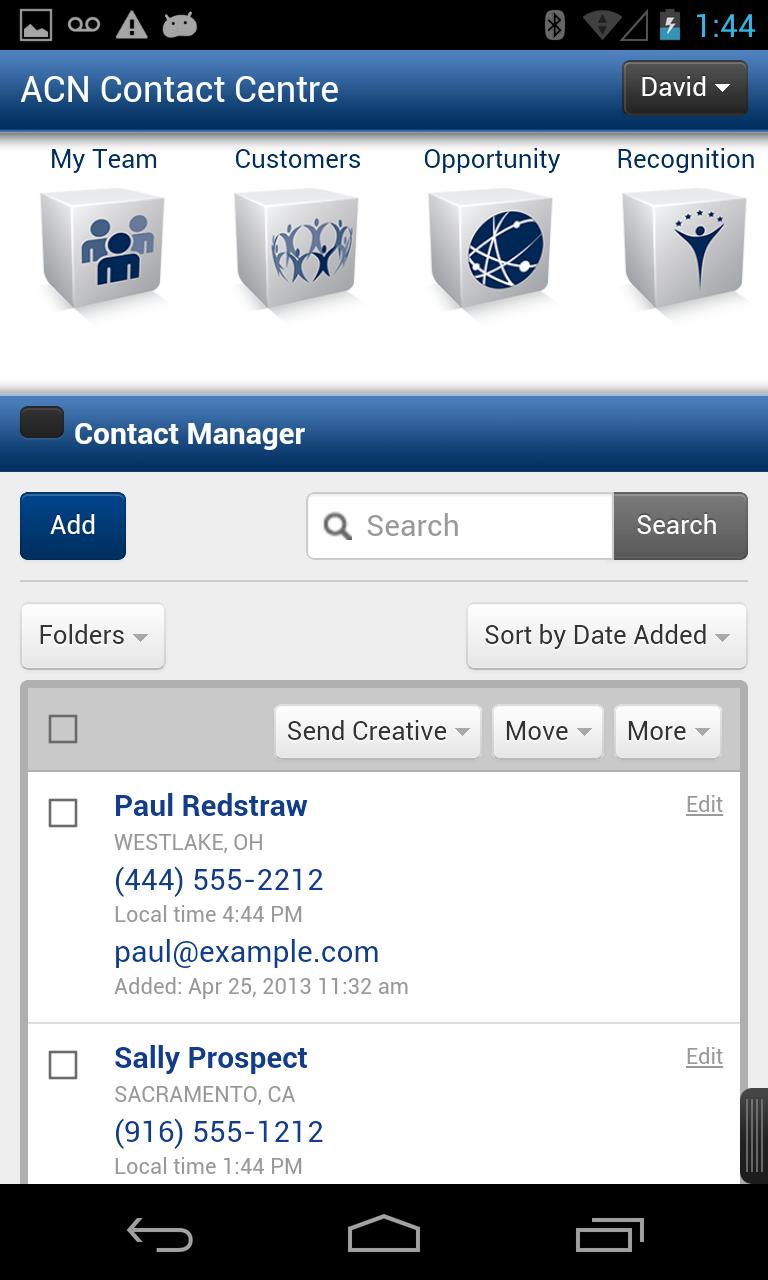768x1280 pixels.
Task: Tap the dark button beside Contact Manager
Action: (42, 423)
